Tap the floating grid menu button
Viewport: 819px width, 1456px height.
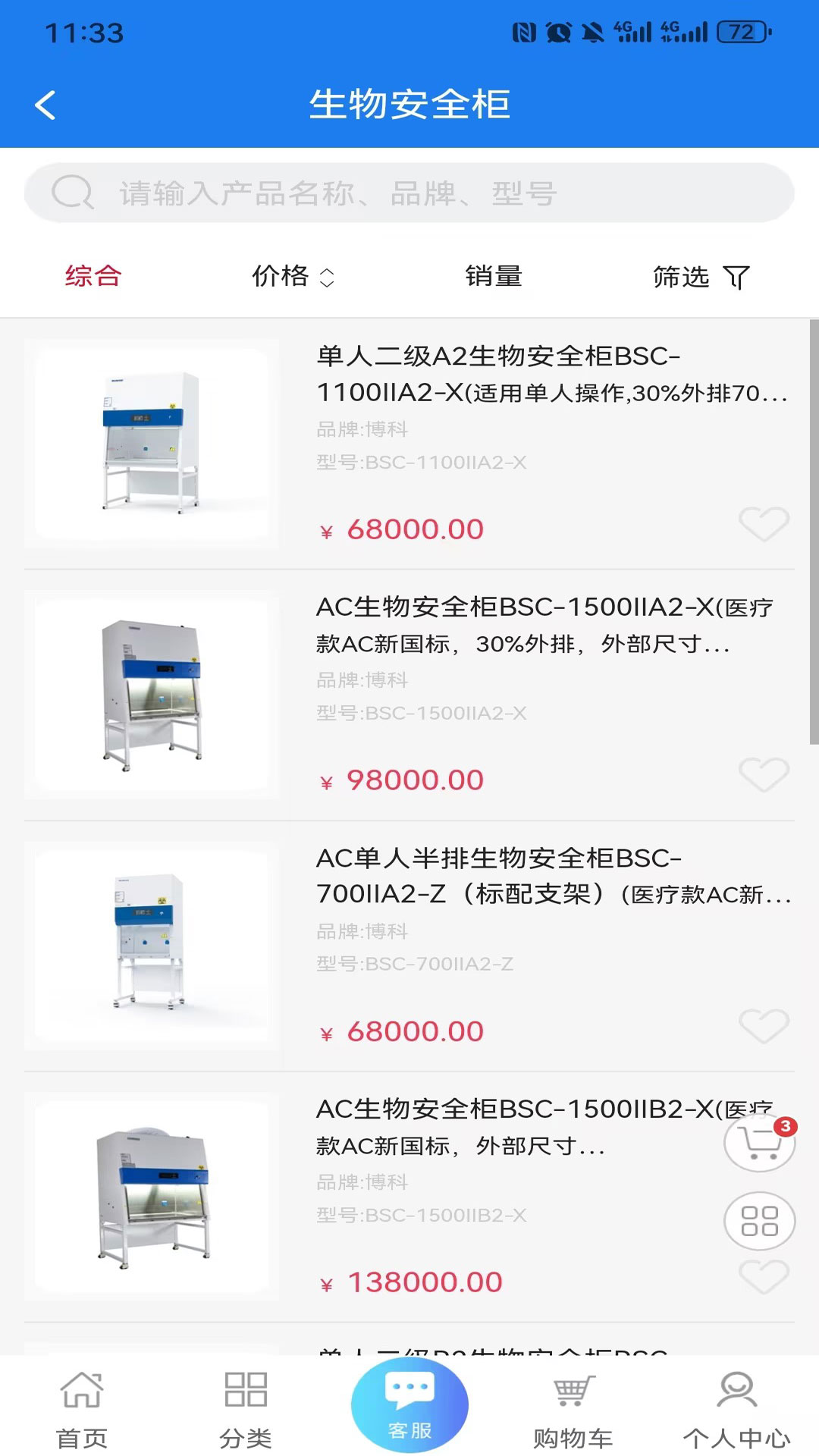click(x=759, y=1221)
